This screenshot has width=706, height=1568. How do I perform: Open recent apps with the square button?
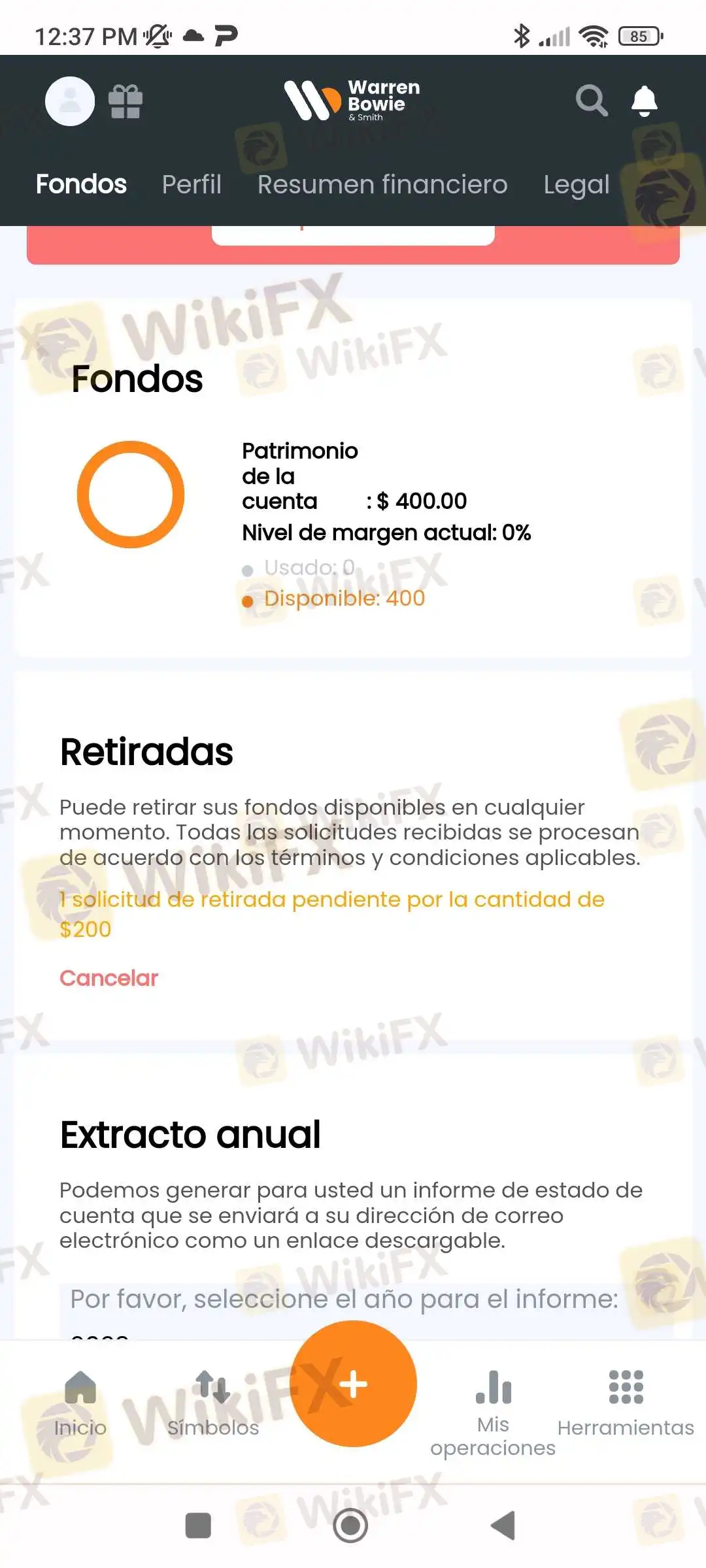198,1526
